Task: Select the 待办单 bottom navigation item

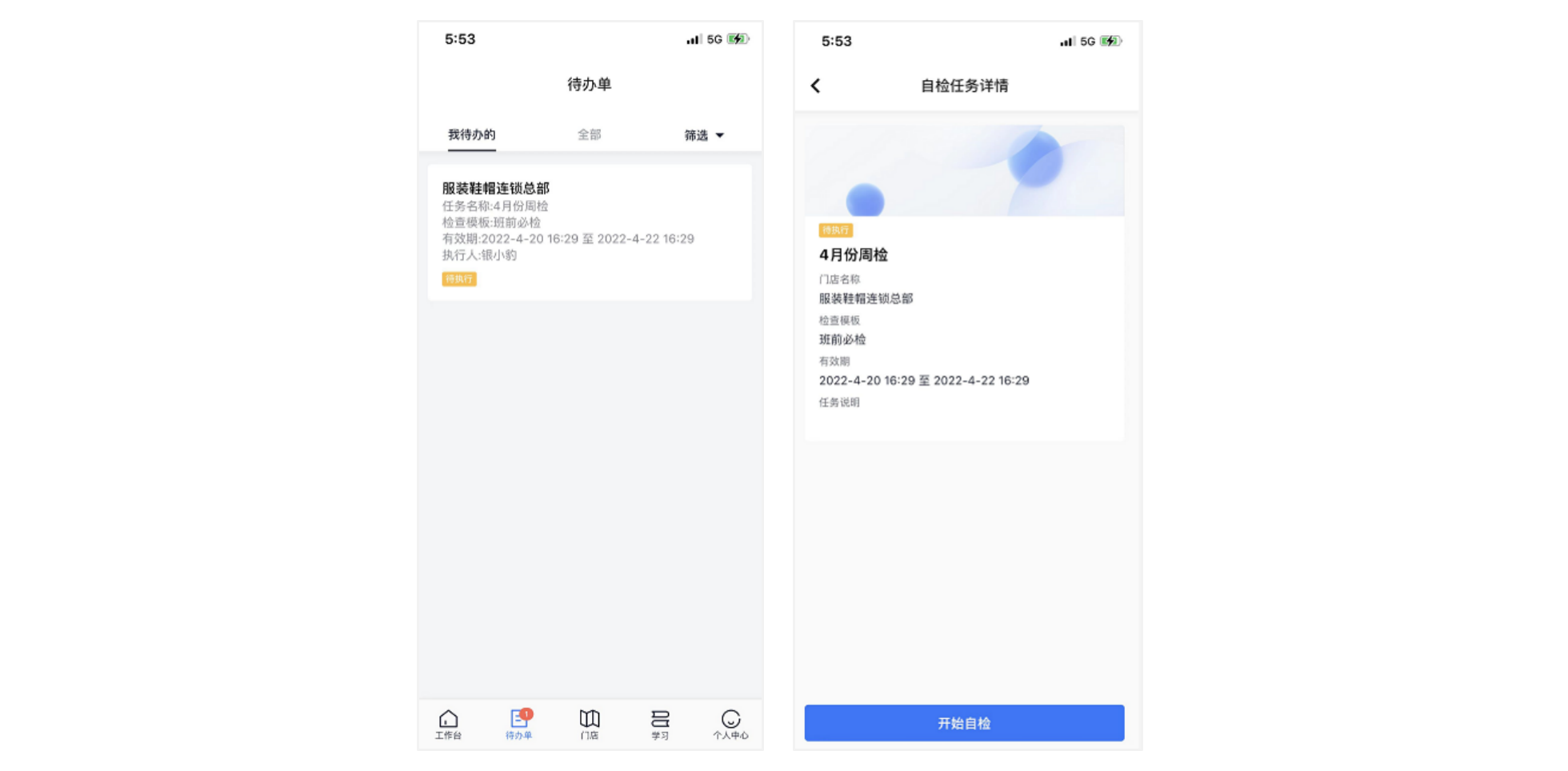Action: coord(519,724)
